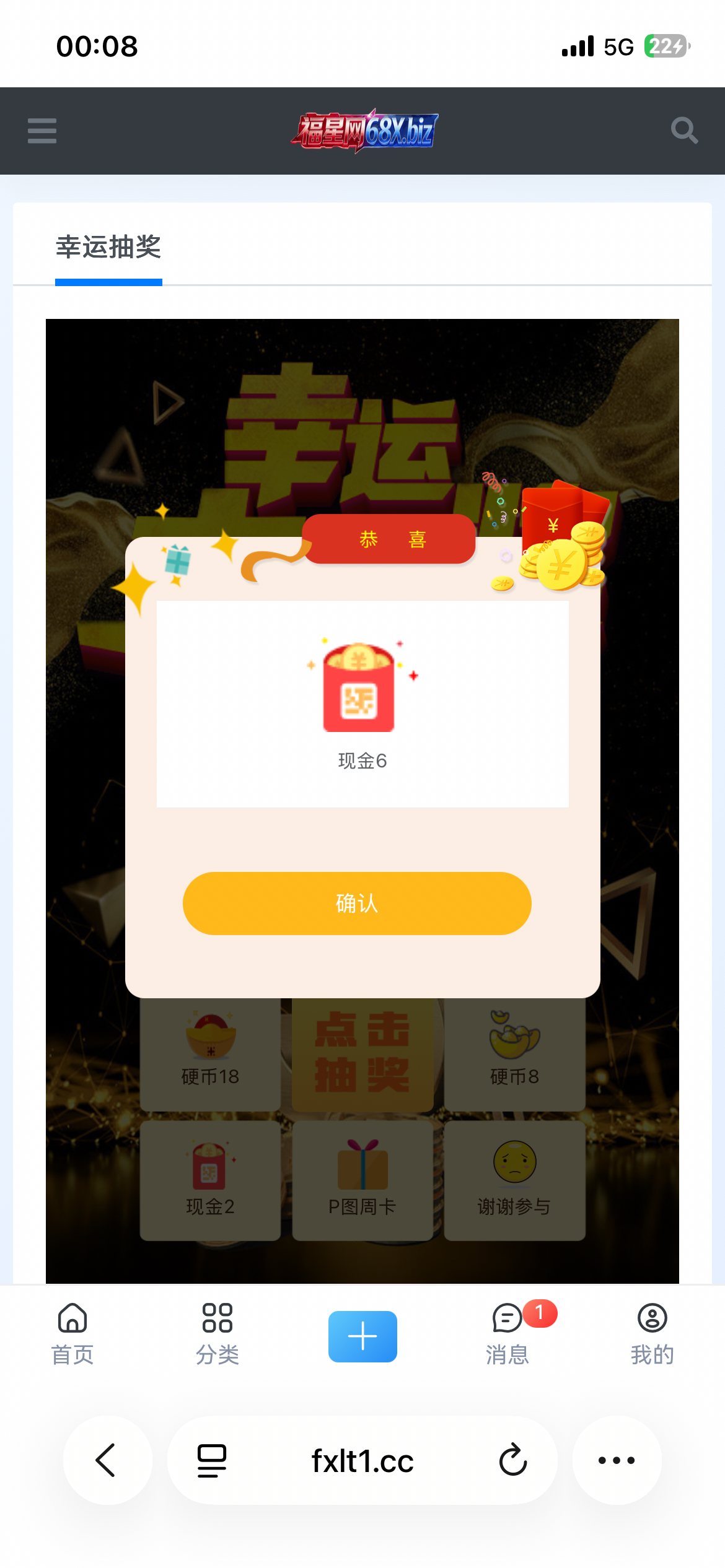
Task: Tap the fxlt1.cc address field
Action: [x=362, y=1461]
